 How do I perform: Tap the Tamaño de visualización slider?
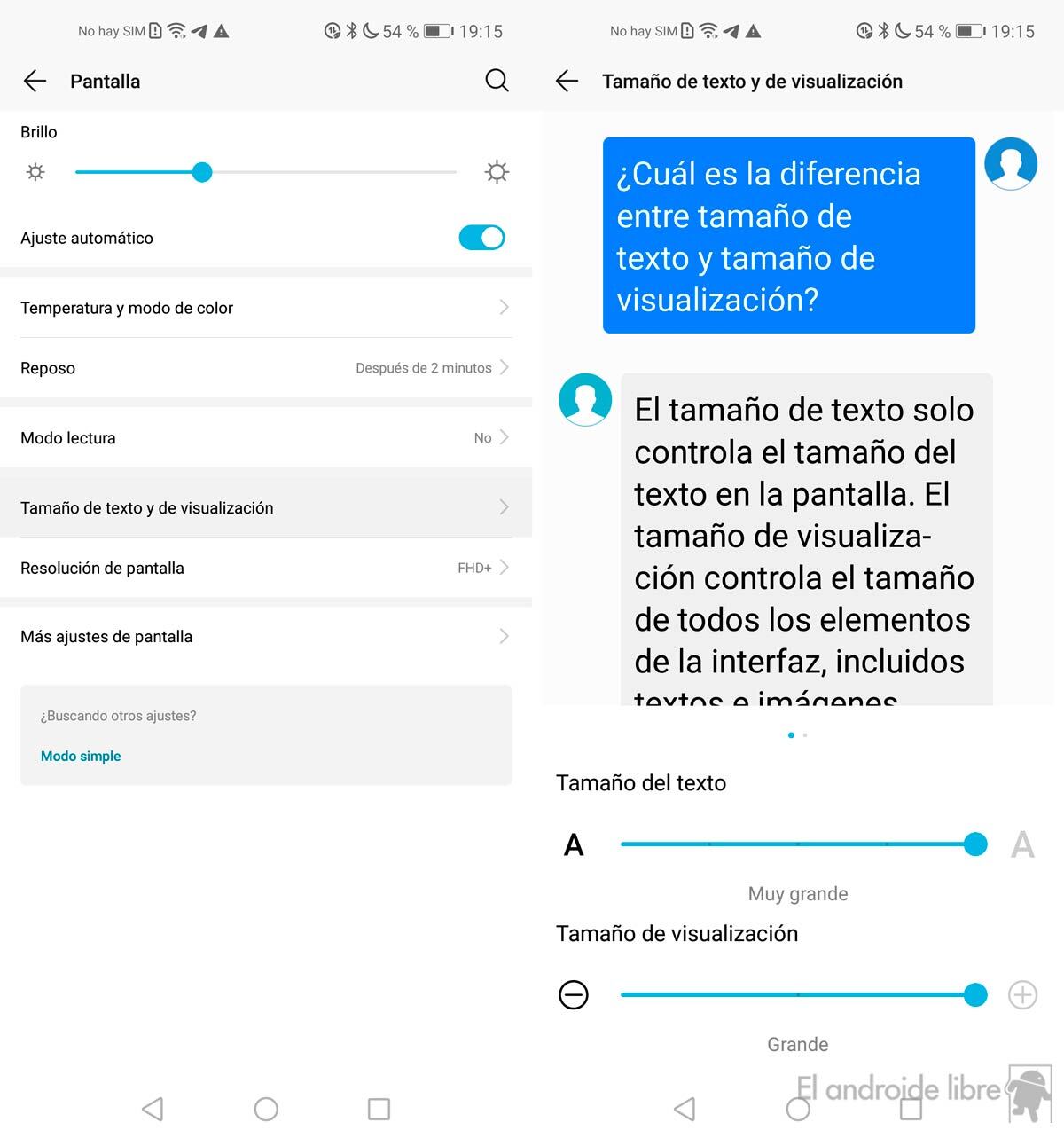click(798, 995)
